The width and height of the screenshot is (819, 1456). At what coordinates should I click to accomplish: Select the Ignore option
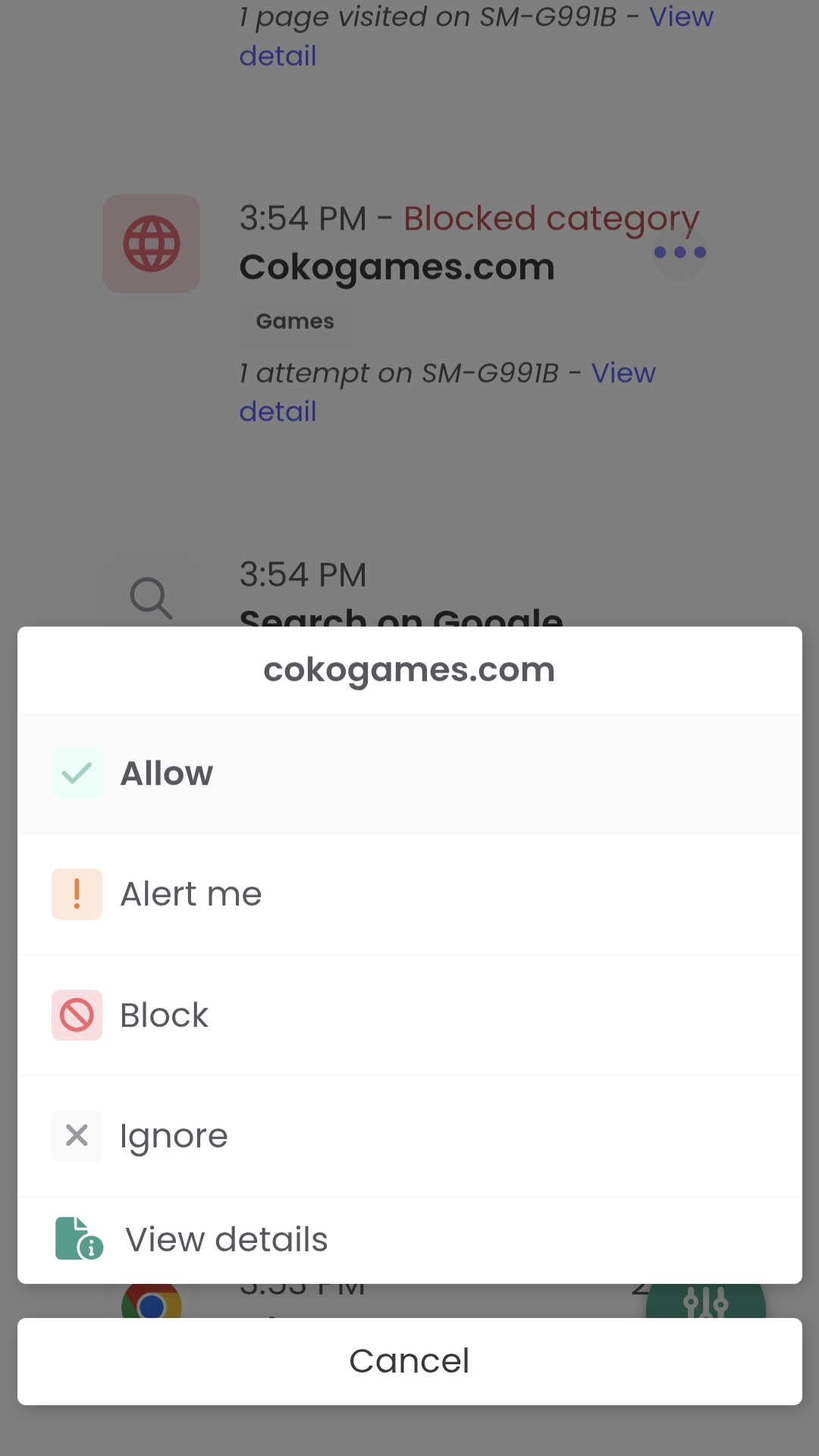[409, 1136]
